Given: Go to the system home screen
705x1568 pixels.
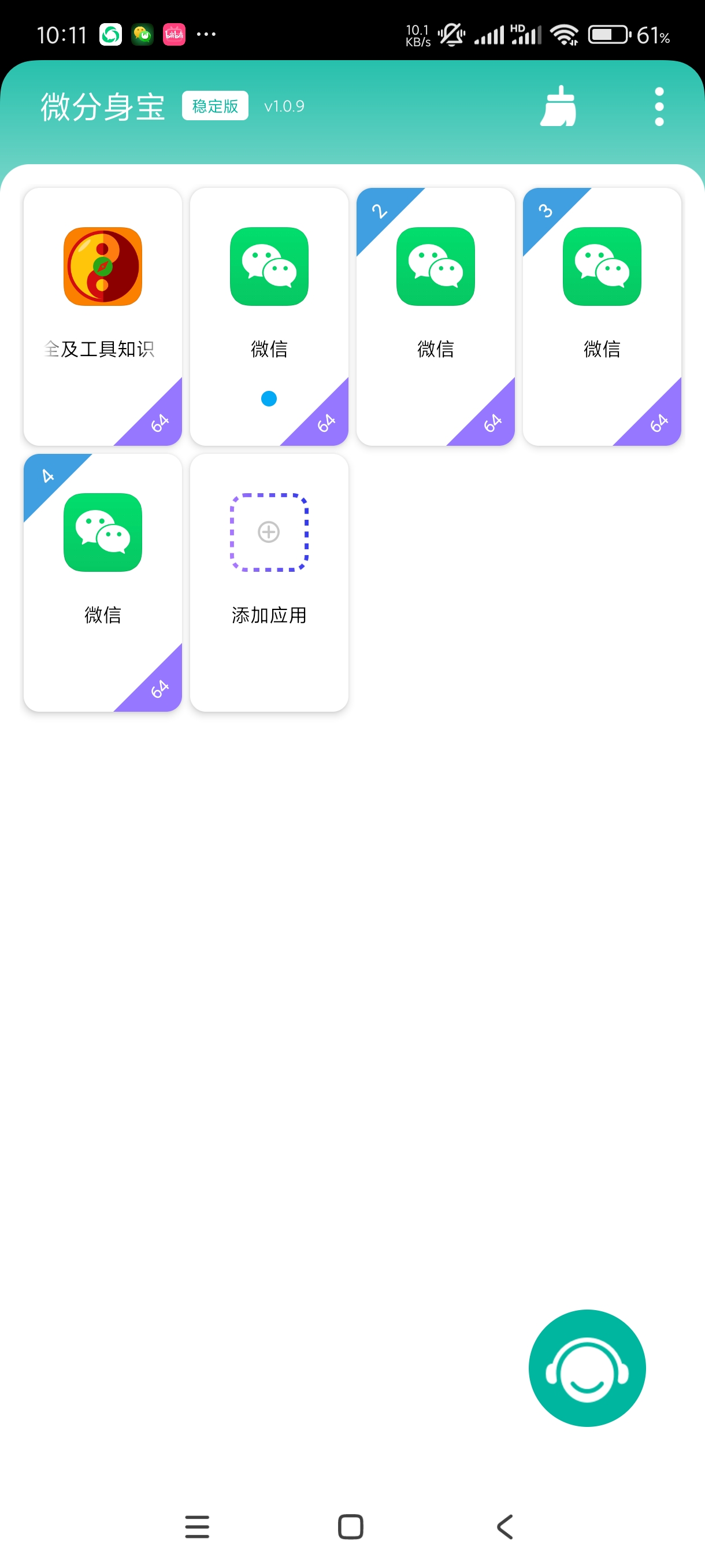Looking at the screenshot, I should coord(350,1526).
